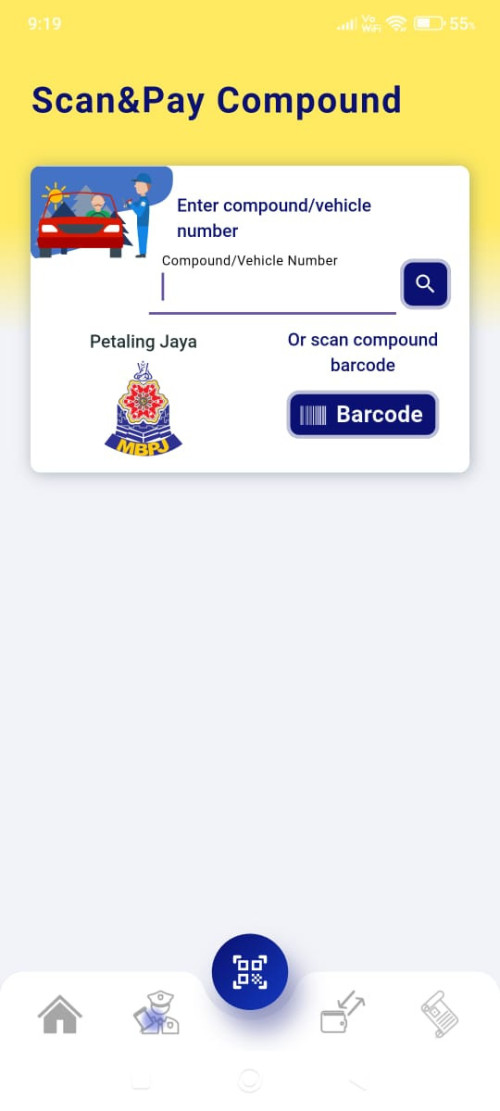
Task: Tap the magnifier search button
Action: pos(425,284)
